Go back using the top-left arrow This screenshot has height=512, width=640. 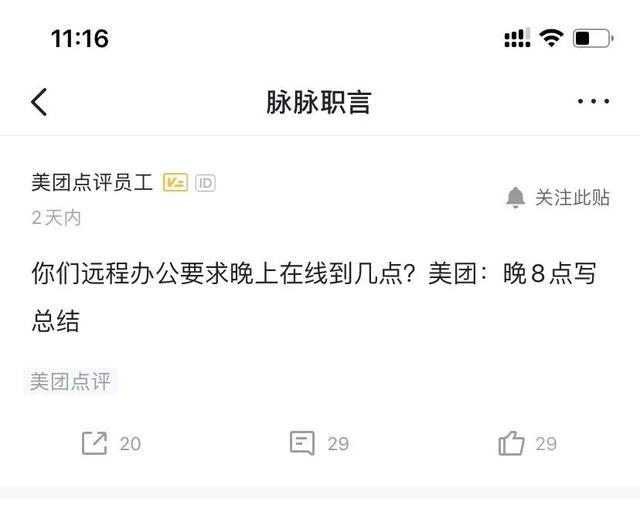40,102
